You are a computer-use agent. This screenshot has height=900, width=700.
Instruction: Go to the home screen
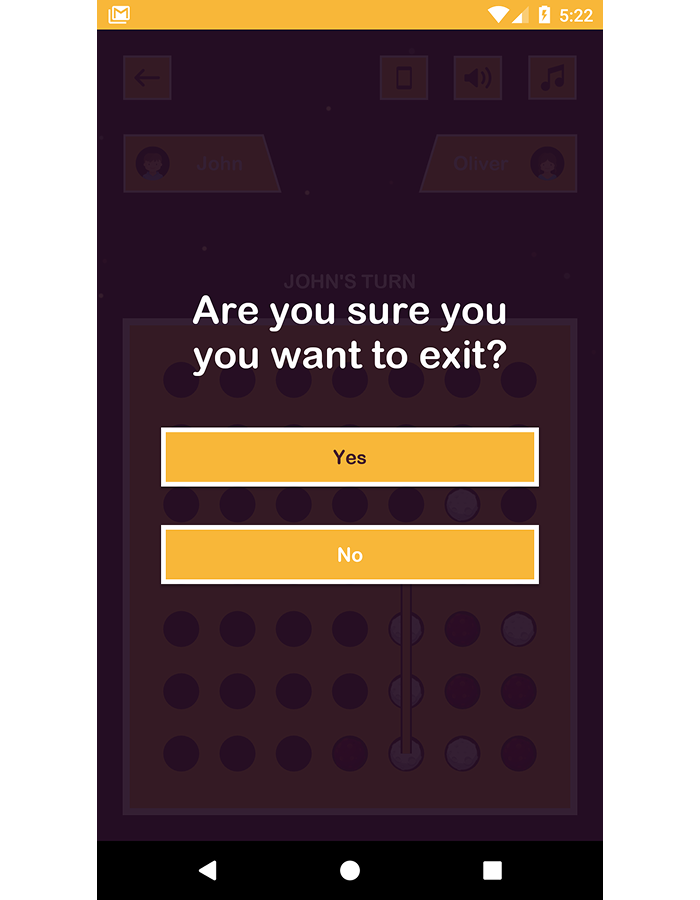[350, 870]
